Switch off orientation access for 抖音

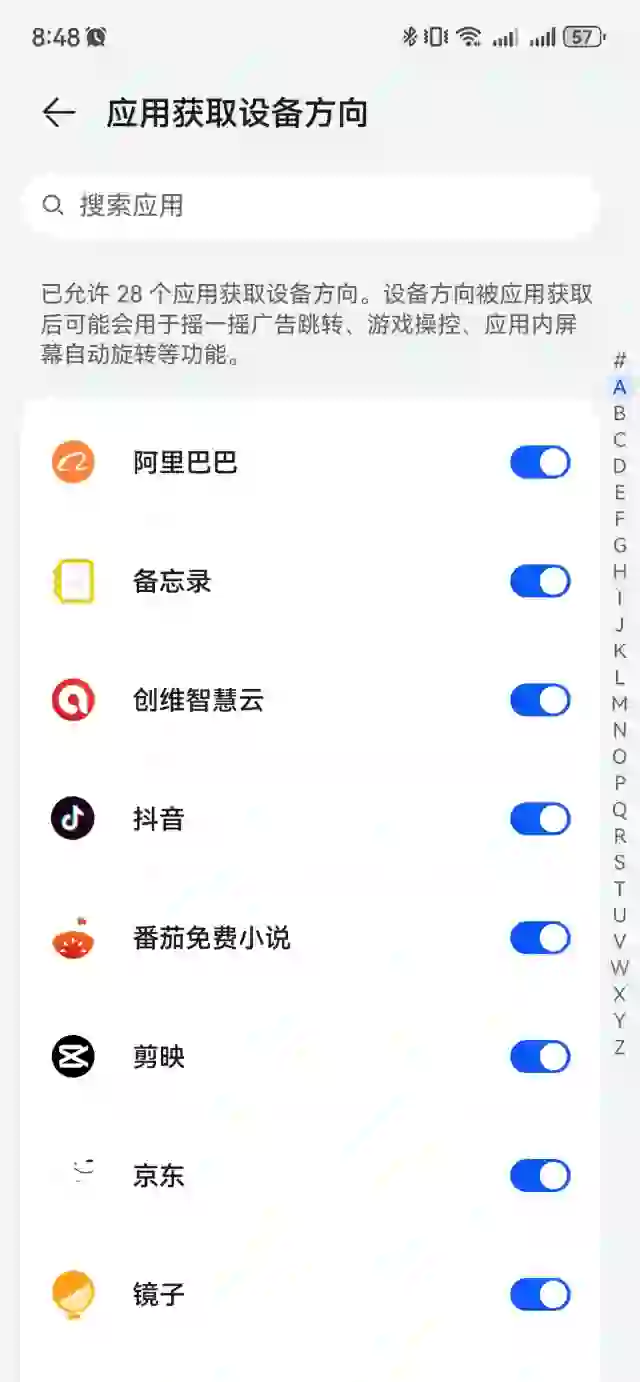[540, 819]
